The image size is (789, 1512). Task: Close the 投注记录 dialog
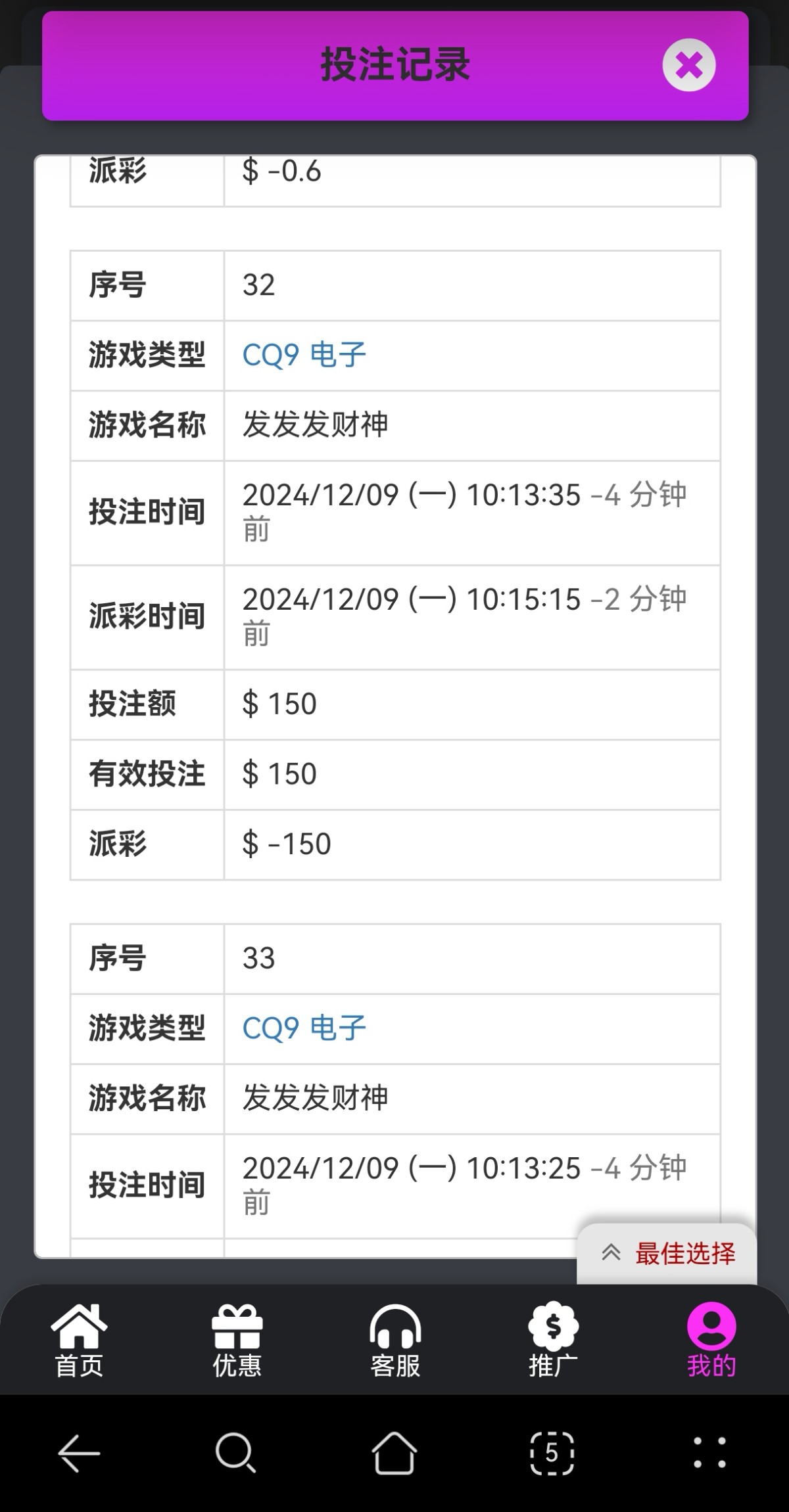coord(688,65)
